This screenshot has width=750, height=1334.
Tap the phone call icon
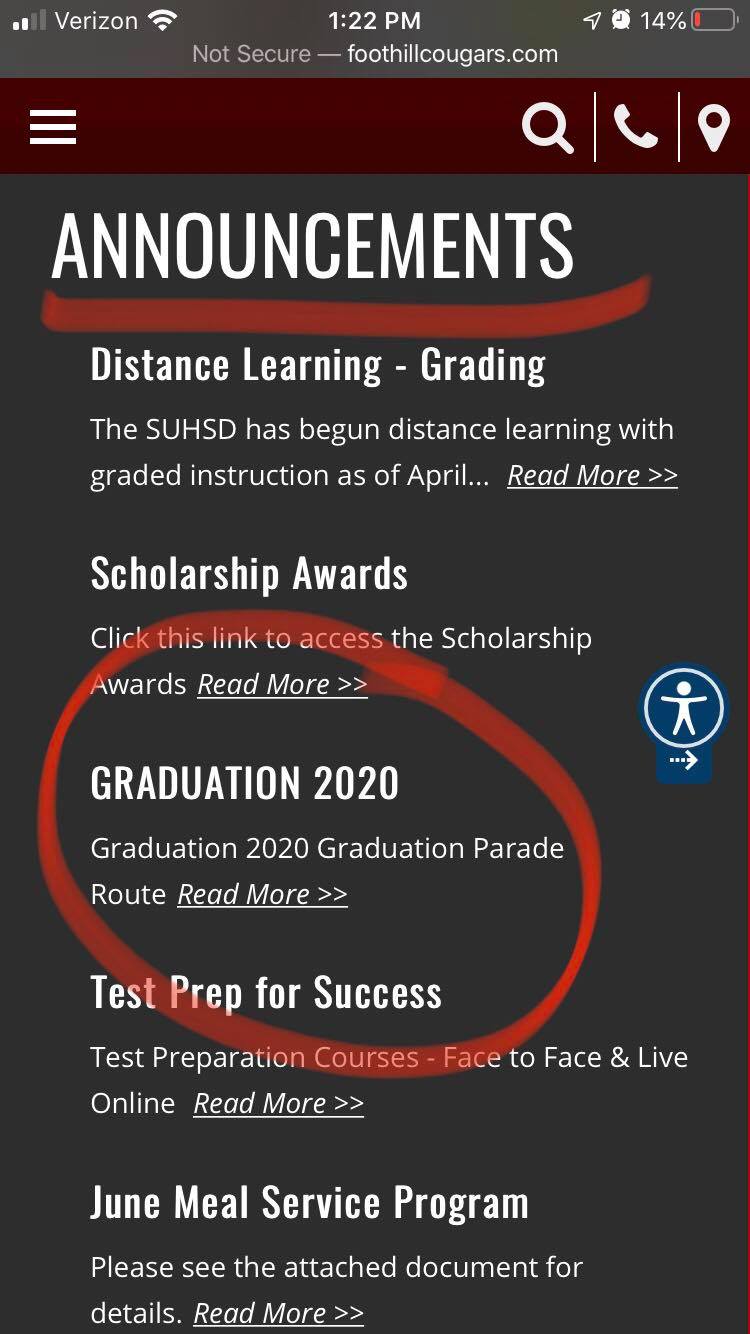tap(636, 127)
